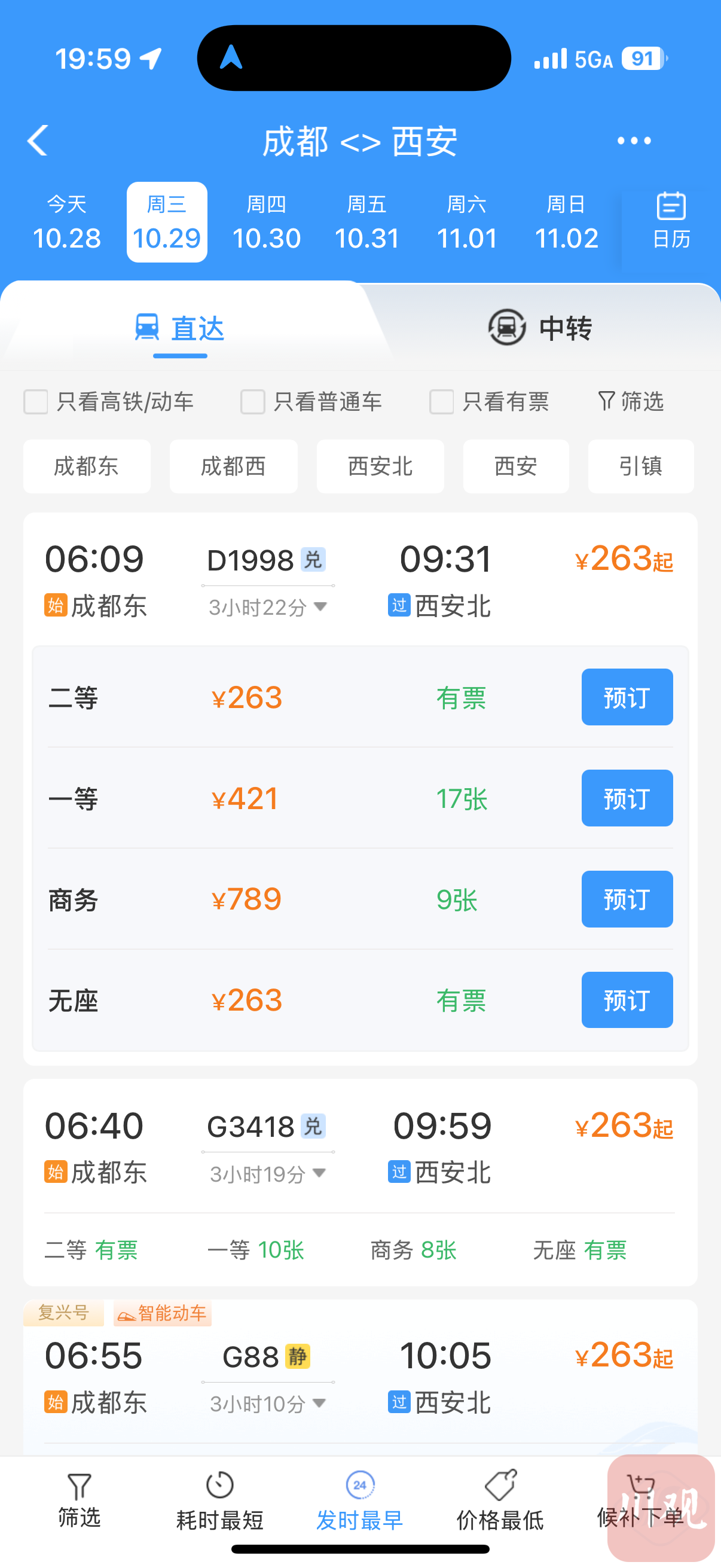This screenshot has height=1568, width=721.
Task: Book the 无座 ticket on D1998
Action: (627, 1000)
